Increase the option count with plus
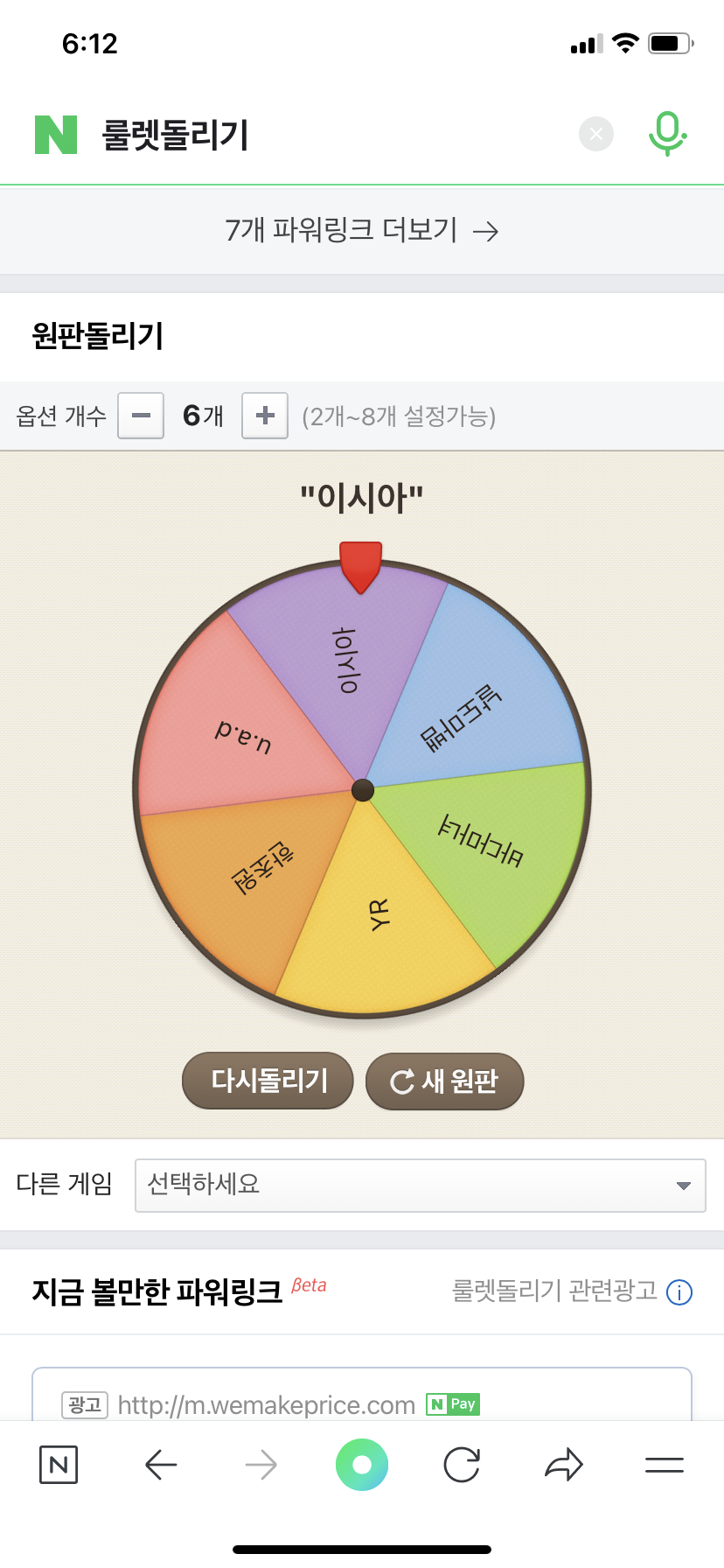 [x=265, y=416]
